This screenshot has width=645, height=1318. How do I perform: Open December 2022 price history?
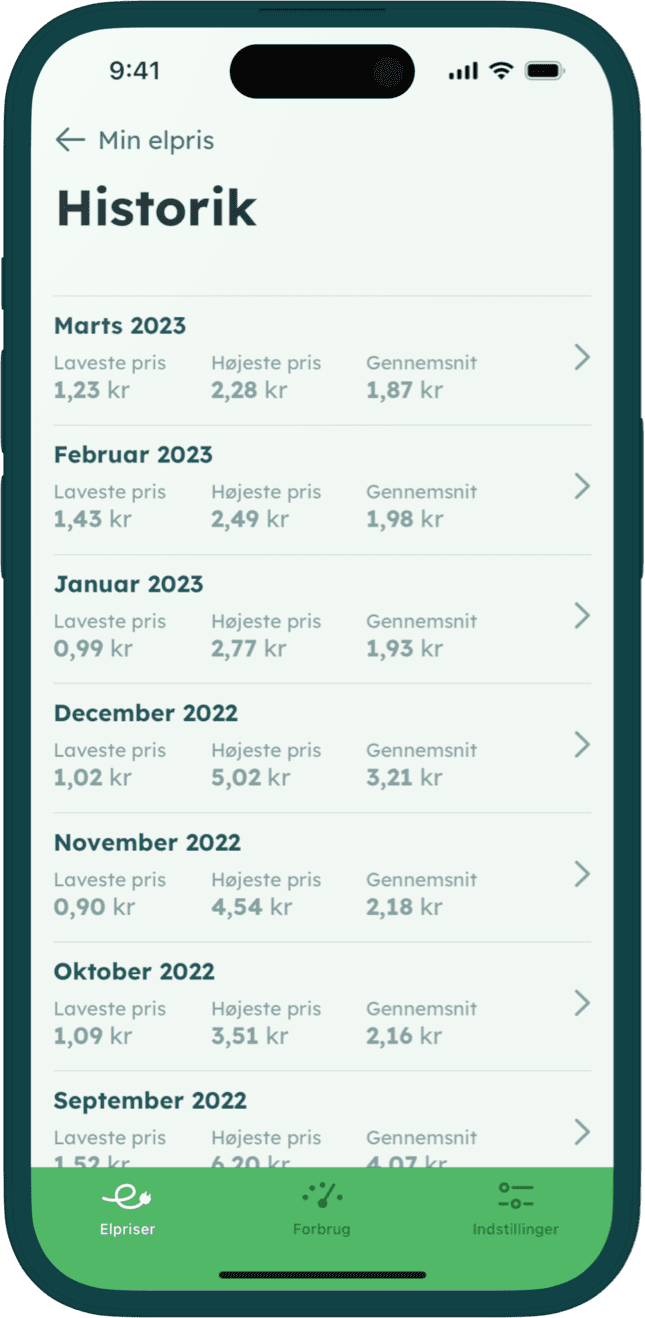[322, 748]
